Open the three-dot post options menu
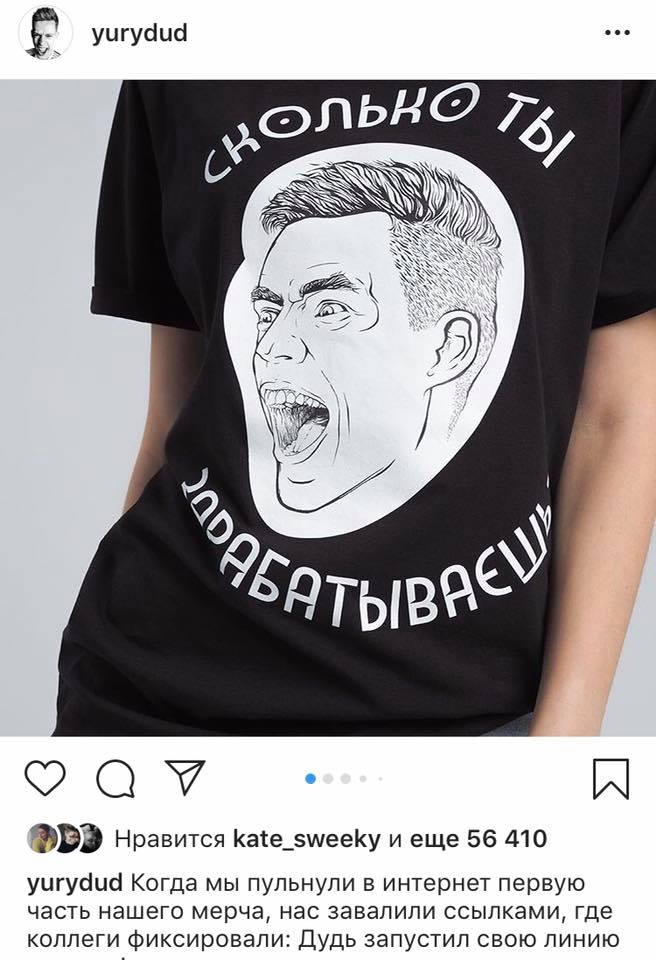The height and width of the screenshot is (960, 656). pos(617,33)
